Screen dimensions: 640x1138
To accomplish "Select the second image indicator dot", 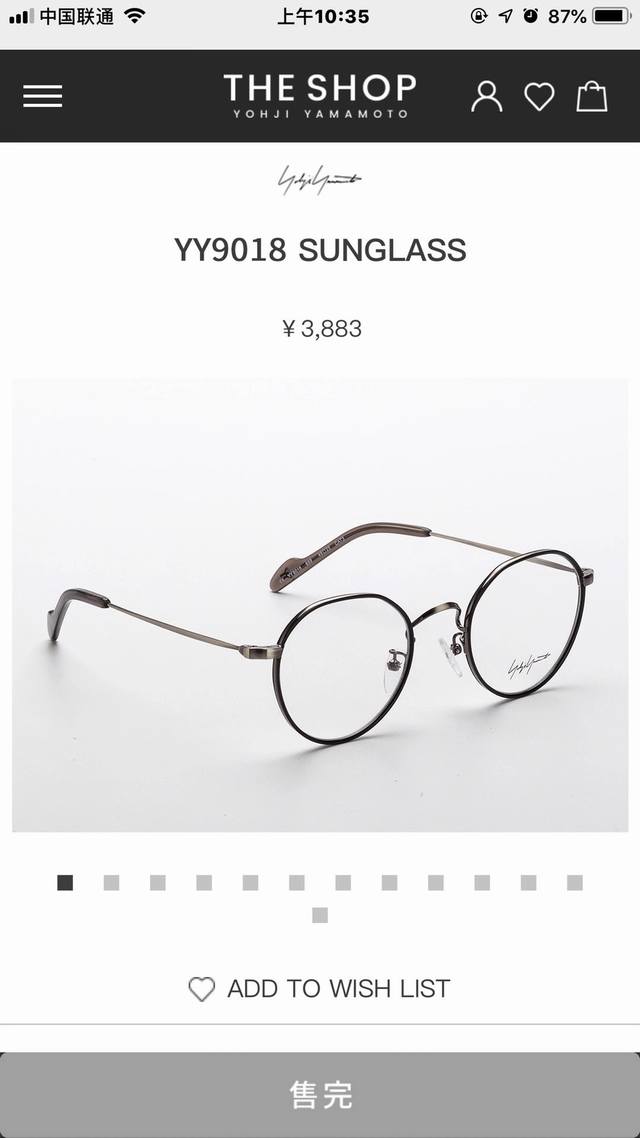I will (112, 882).
